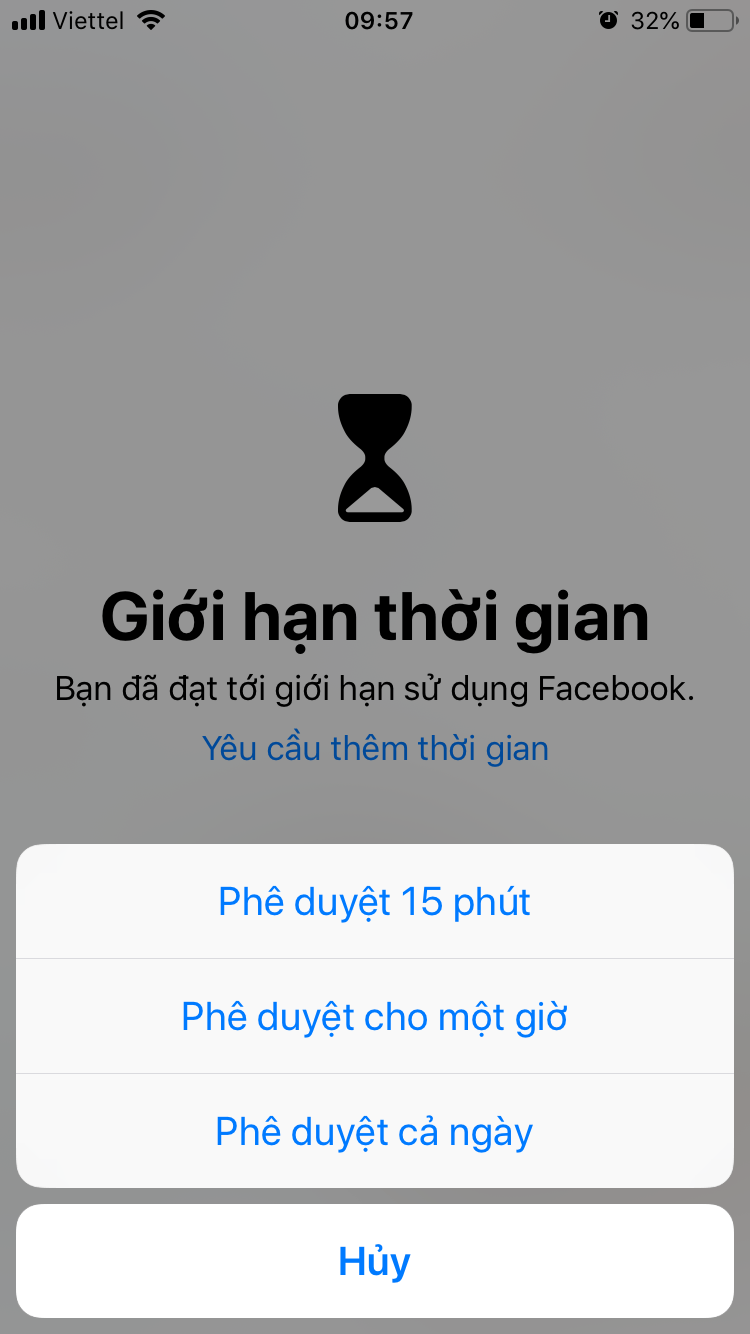The width and height of the screenshot is (750, 1334).
Task: Cancel with the Hủy button
Action: pyautogui.click(x=375, y=1261)
